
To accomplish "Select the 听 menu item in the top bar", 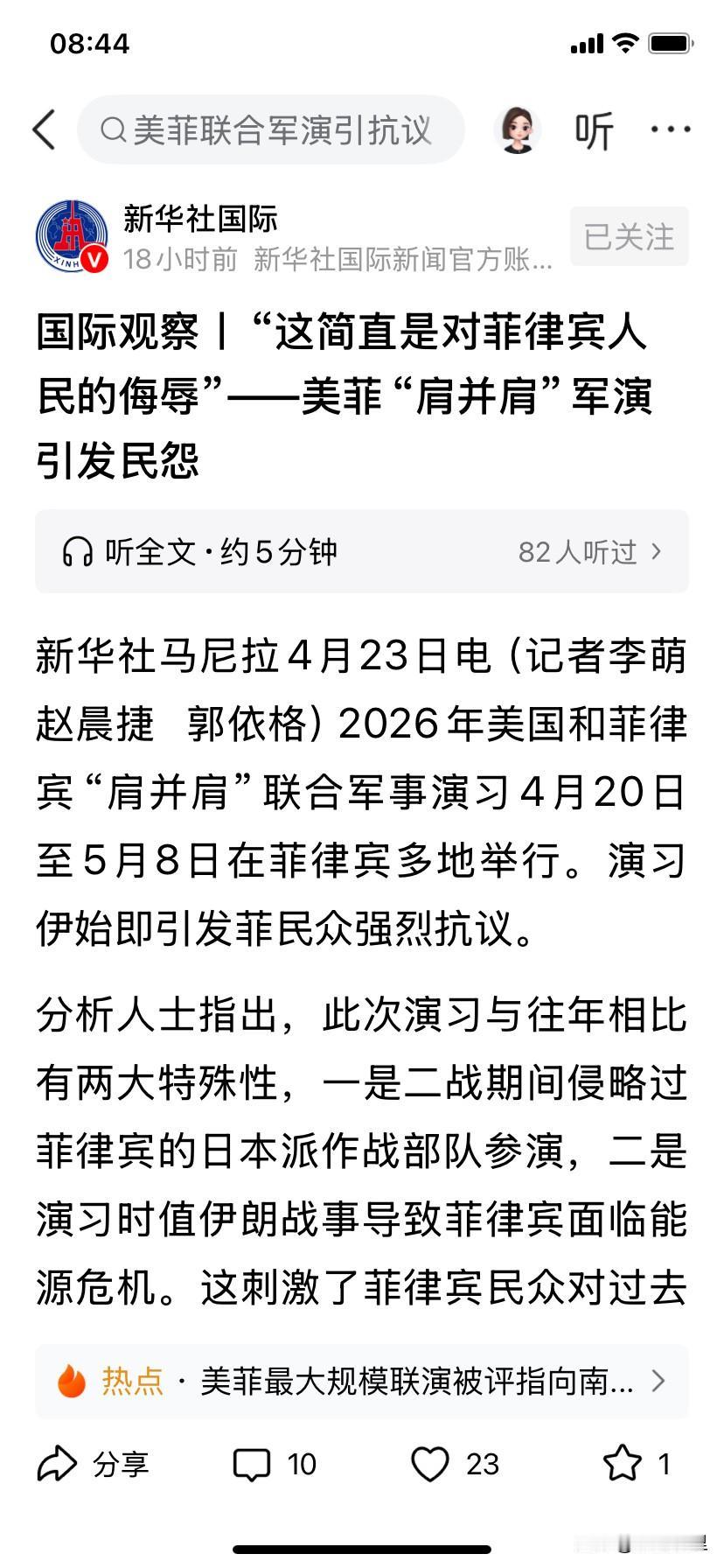I will pos(593,129).
